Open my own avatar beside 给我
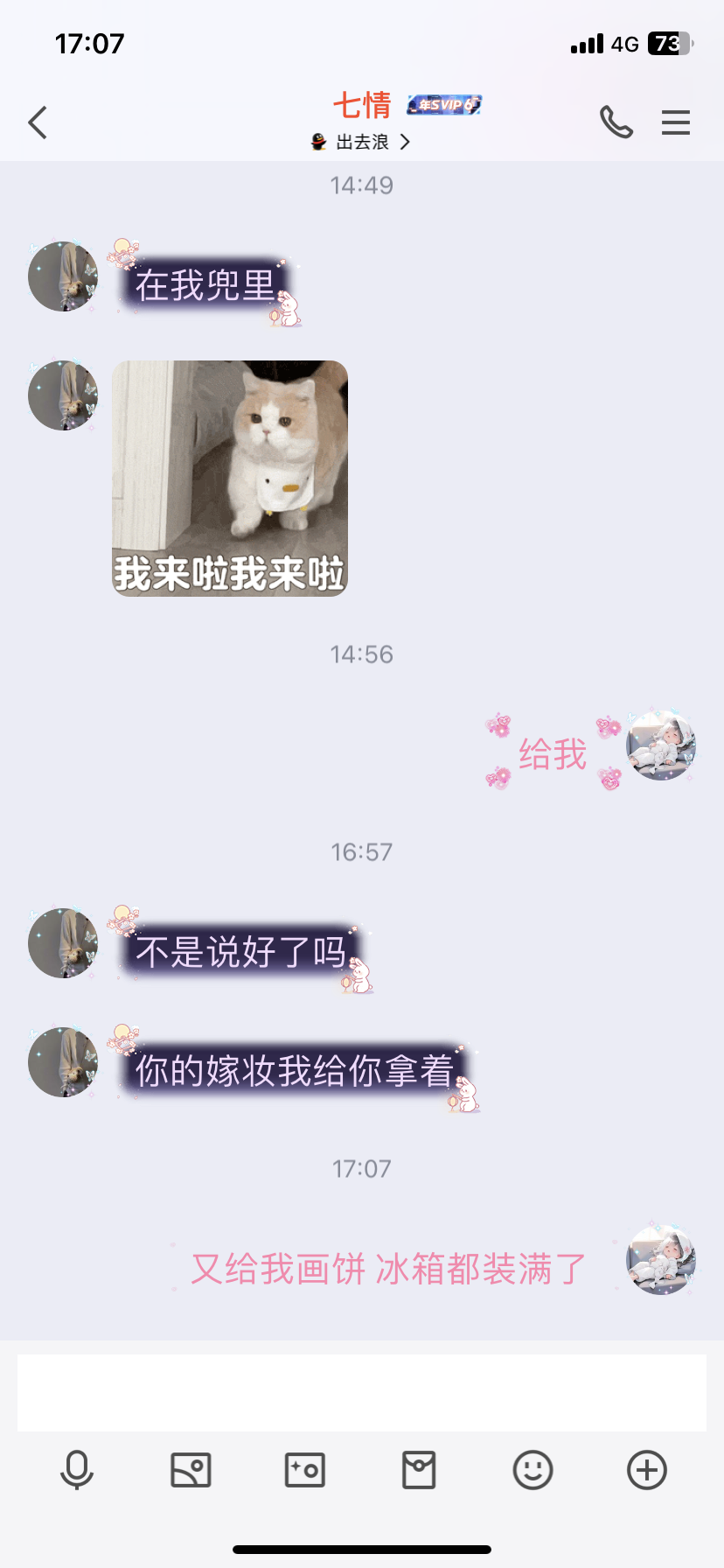Viewport: 724px width, 1568px height. pyautogui.click(x=660, y=745)
